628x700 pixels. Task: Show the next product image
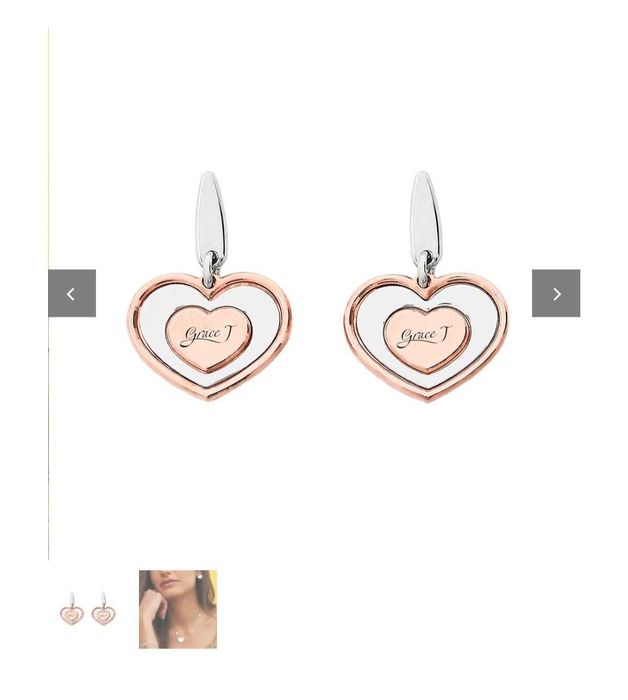(x=556, y=293)
